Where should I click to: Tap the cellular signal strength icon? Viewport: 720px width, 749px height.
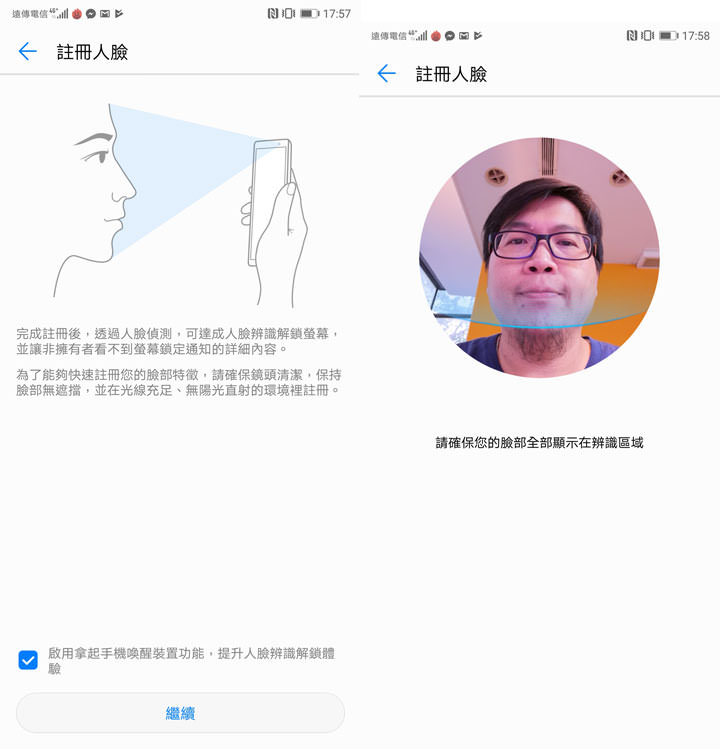click(62, 13)
